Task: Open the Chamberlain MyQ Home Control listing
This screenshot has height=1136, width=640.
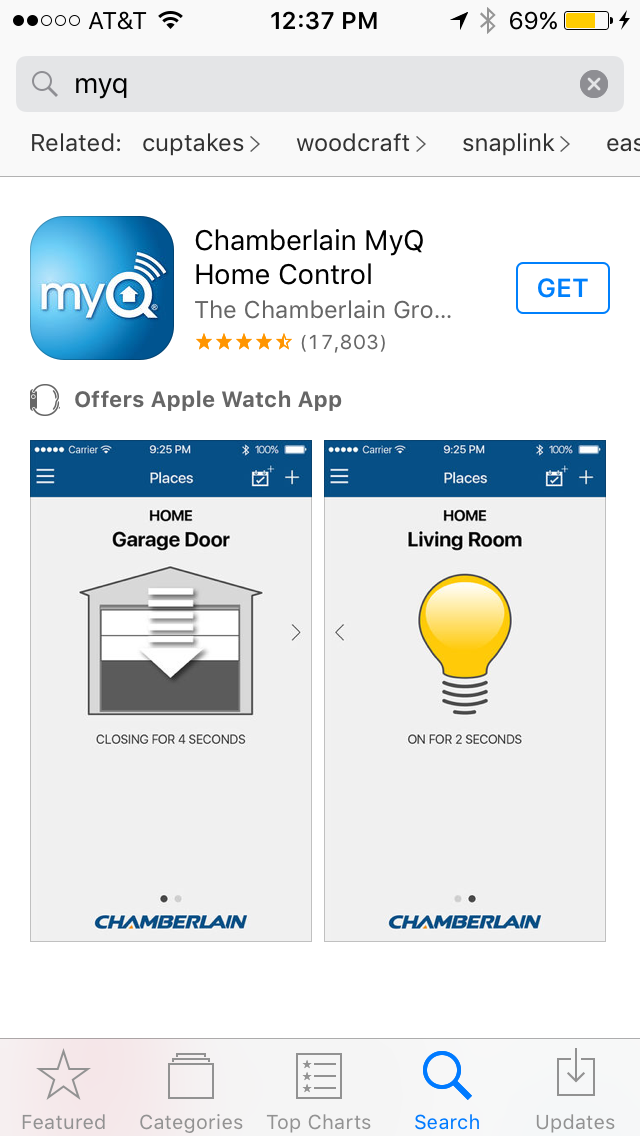Action: [x=310, y=258]
